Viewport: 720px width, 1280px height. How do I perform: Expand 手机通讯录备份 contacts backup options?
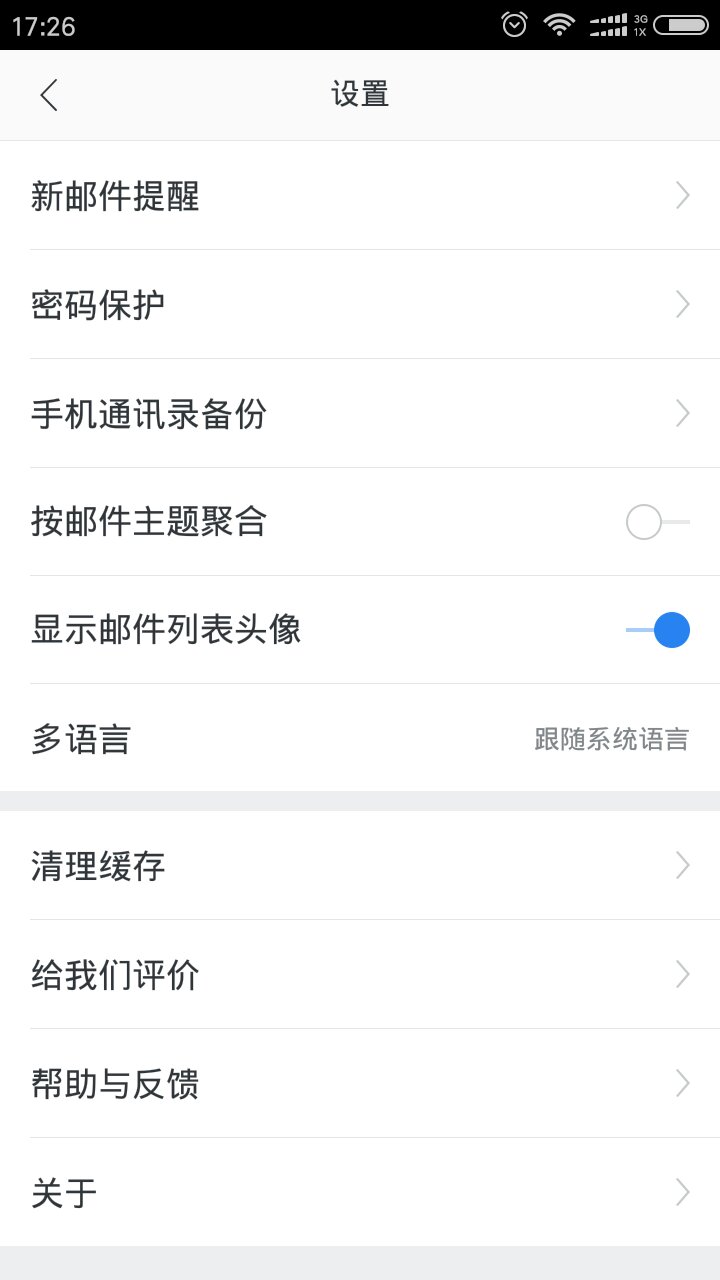point(360,413)
